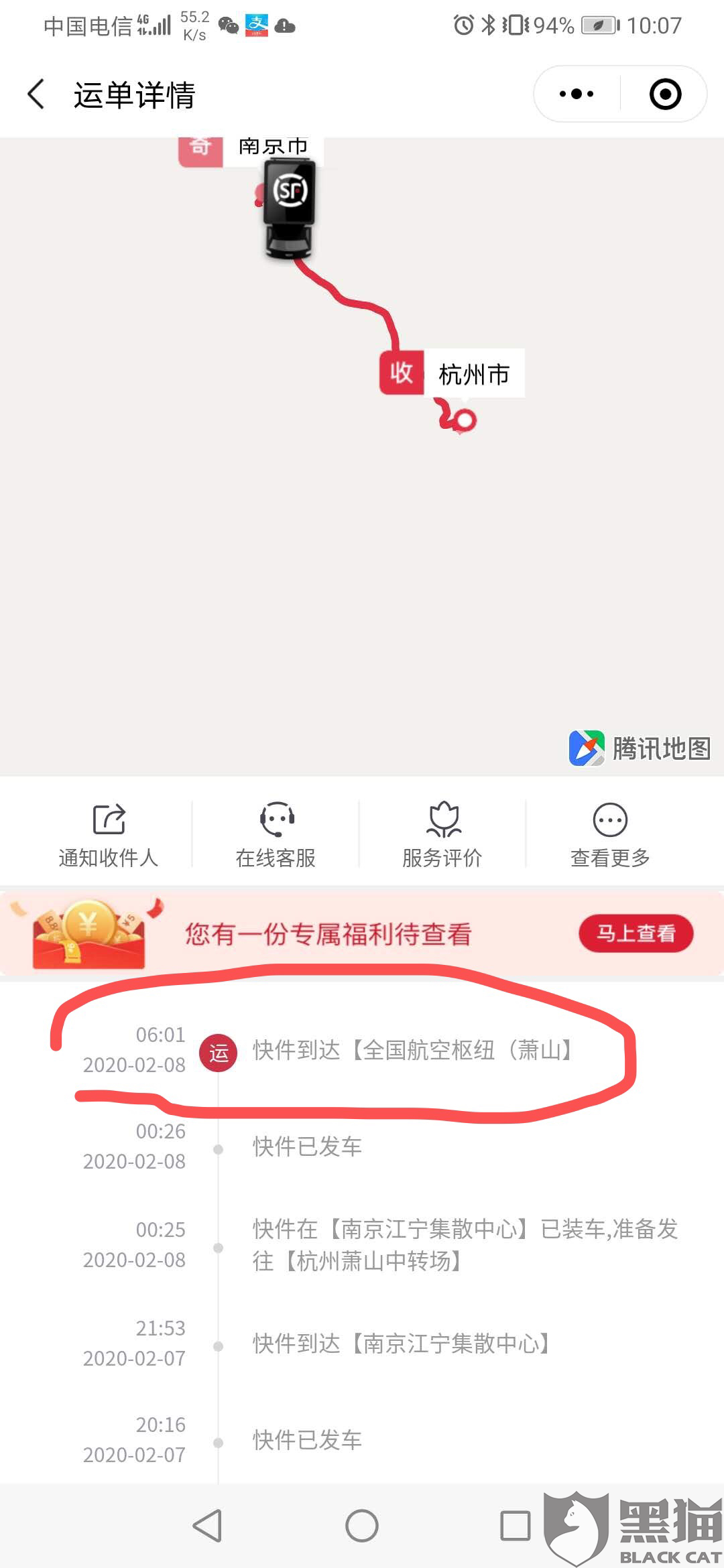Open recent apps from navigation bar
724x1568 pixels.
point(516,1526)
